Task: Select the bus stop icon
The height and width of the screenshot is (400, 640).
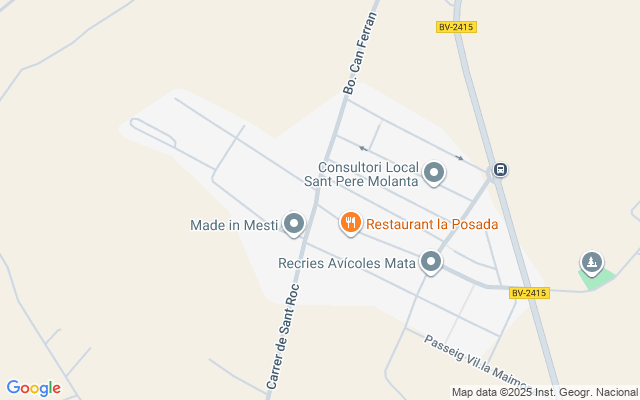Action: [500, 170]
